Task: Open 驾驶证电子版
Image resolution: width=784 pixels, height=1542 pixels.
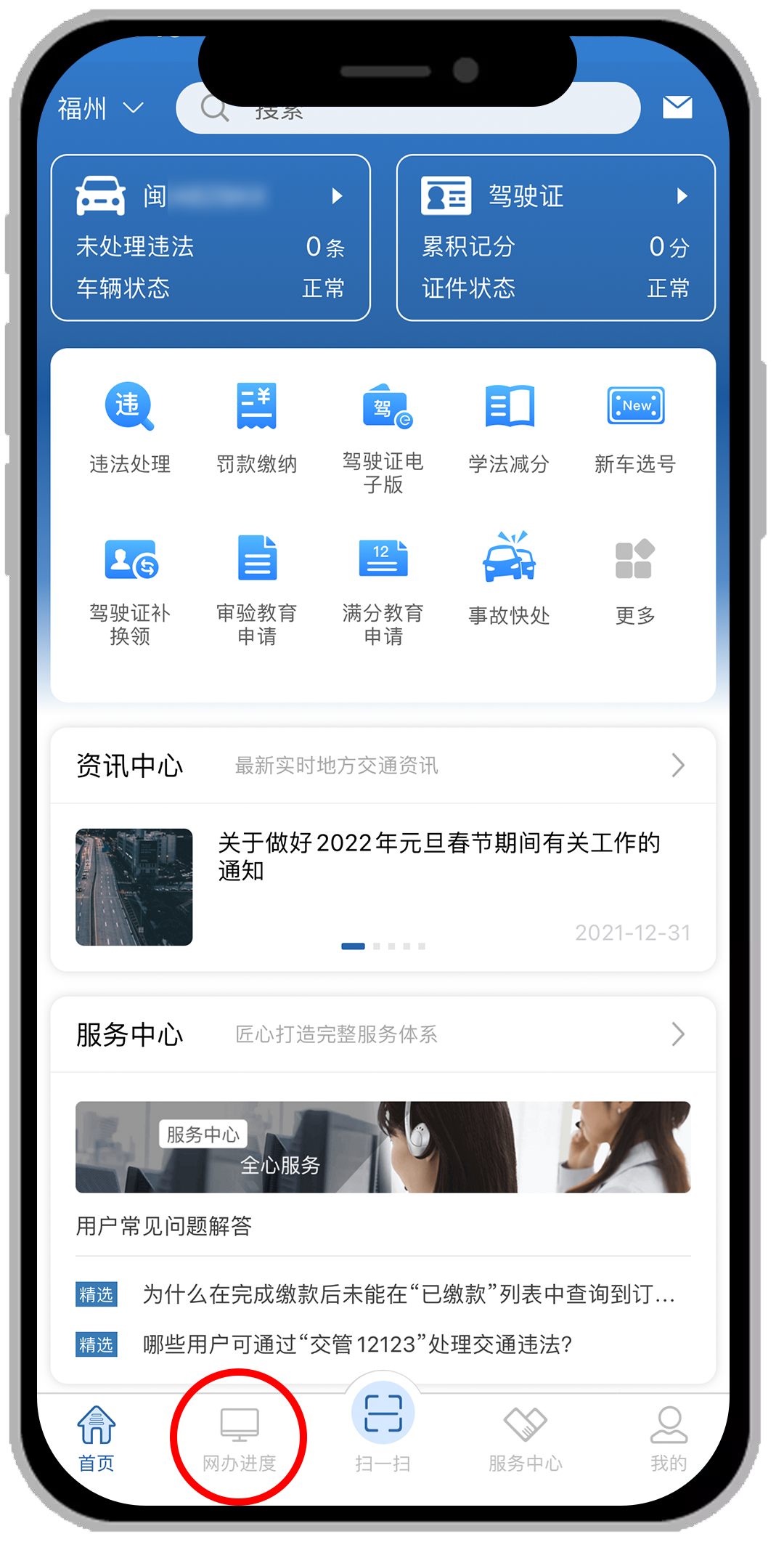Action: (x=383, y=436)
